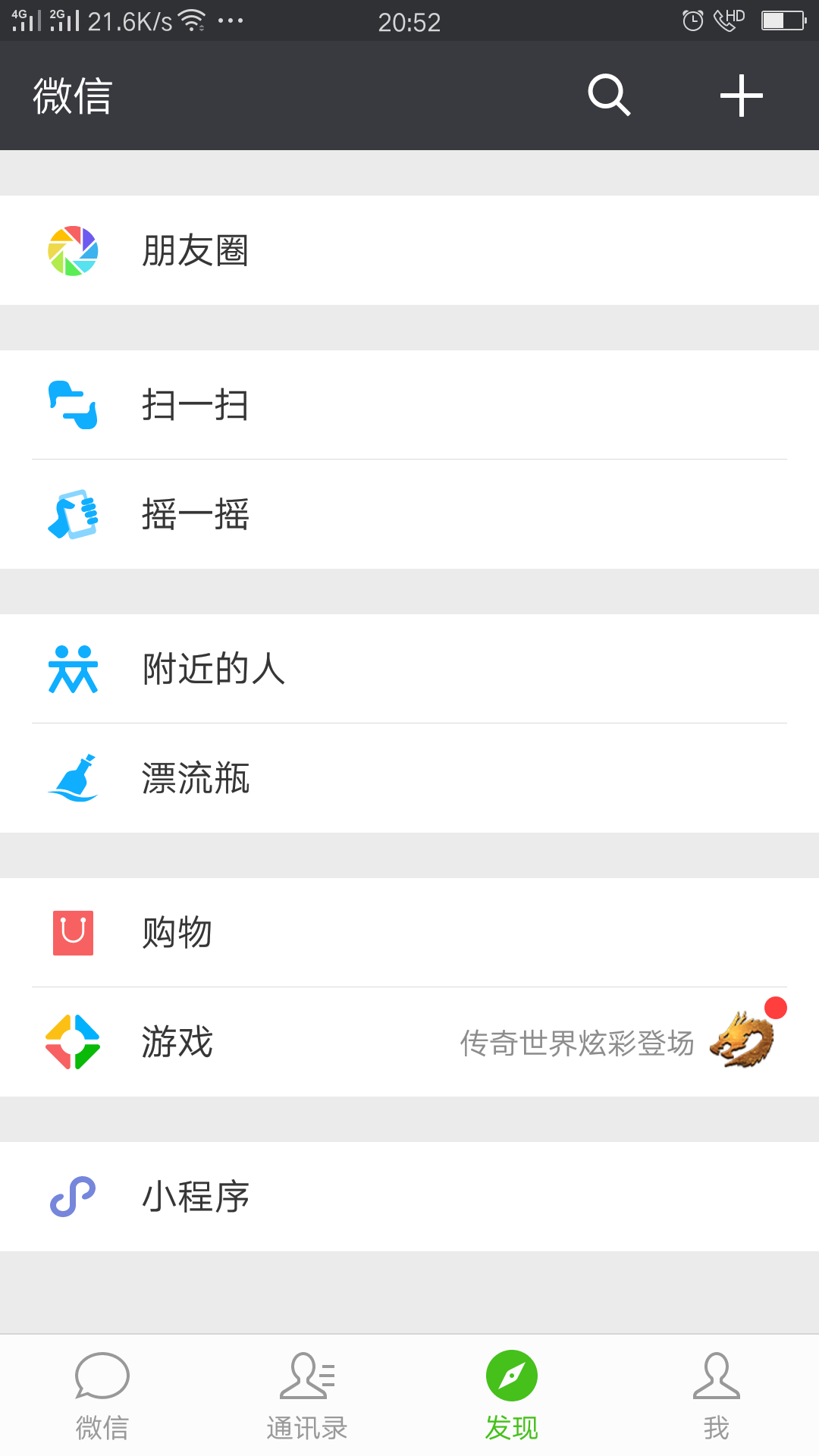Open 购物 Shopping
819x1456 pixels.
(x=409, y=933)
